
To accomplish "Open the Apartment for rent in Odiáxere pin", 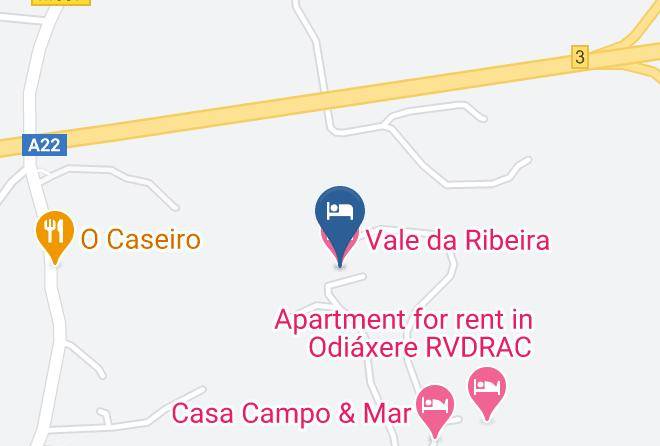I will tap(487, 393).
